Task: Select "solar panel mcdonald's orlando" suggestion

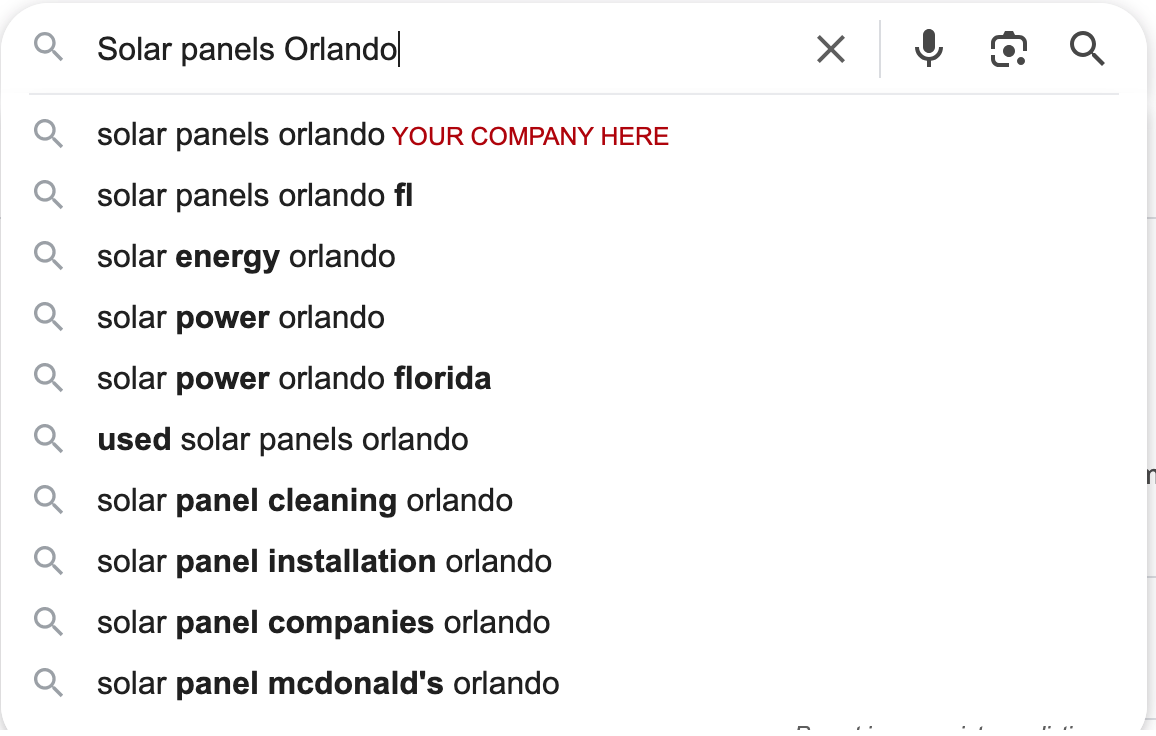Action: [328, 684]
